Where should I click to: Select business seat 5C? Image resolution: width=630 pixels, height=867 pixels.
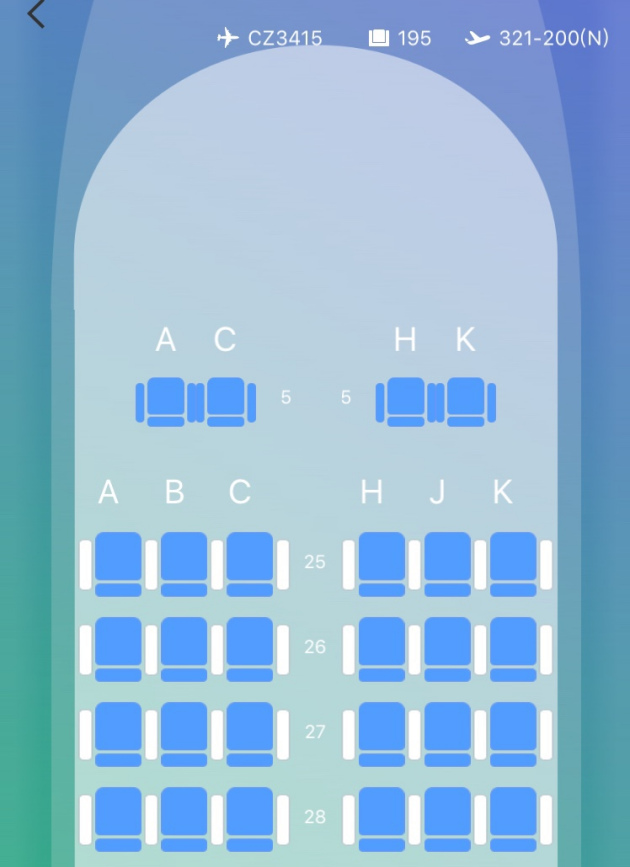[x=226, y=401]
